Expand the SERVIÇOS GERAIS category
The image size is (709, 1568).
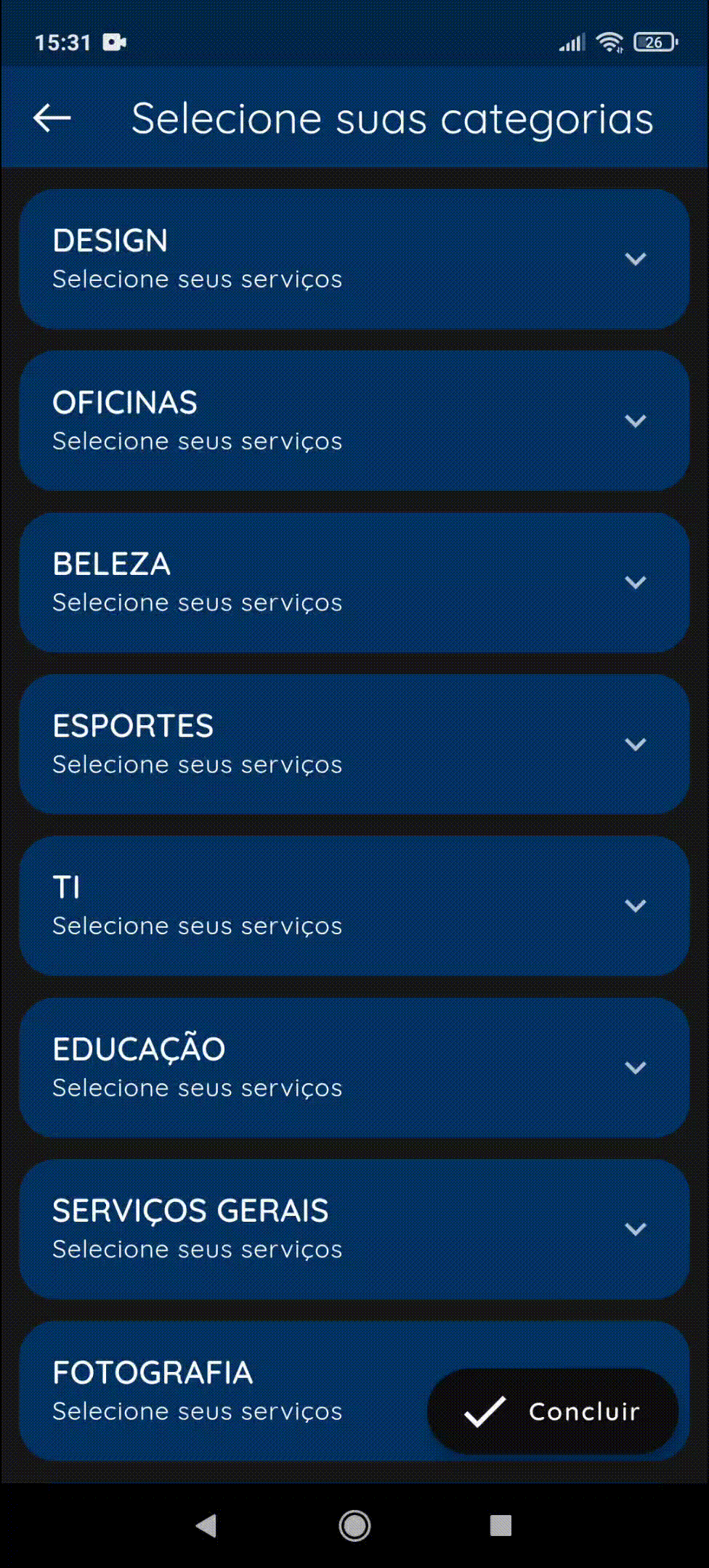point(354,1229)
